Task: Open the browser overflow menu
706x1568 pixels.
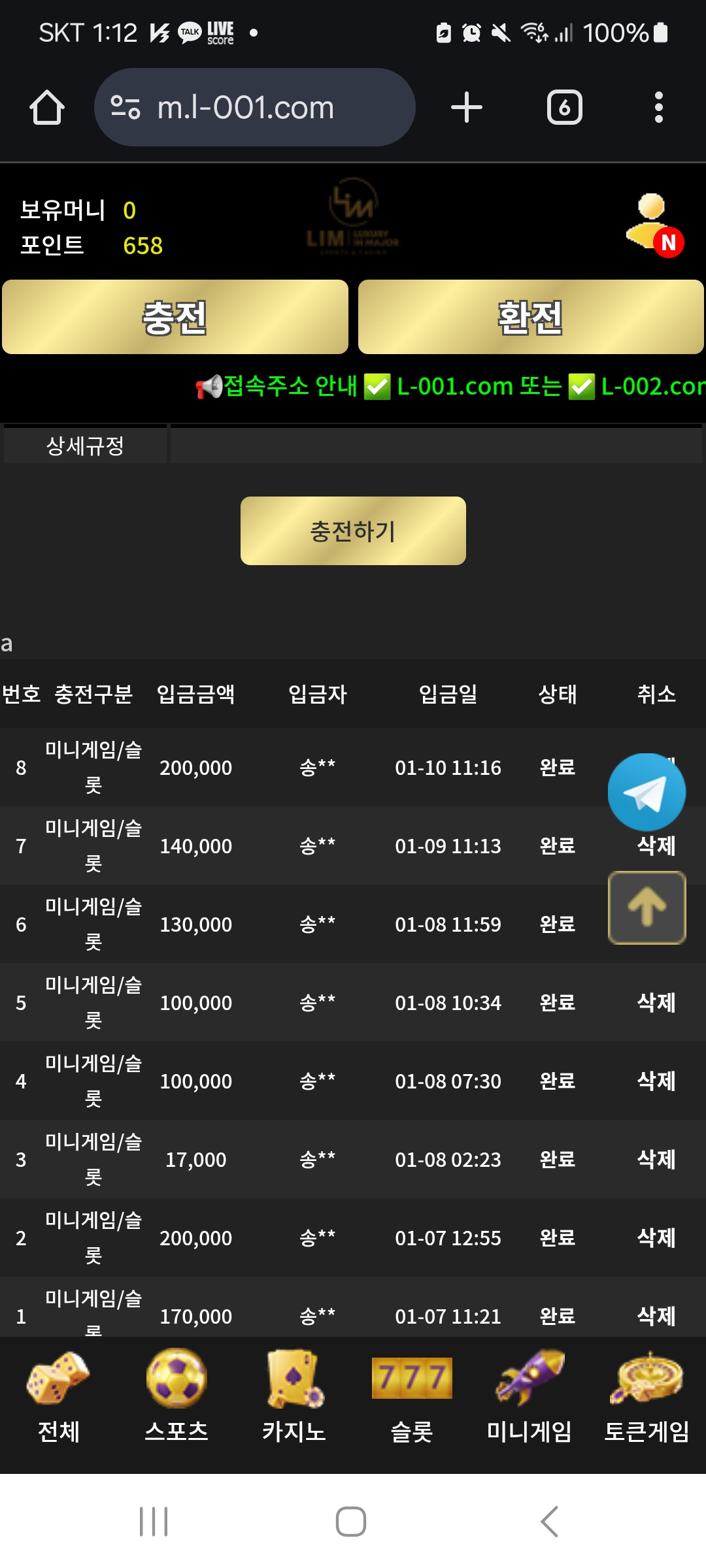Action: [658, 107]
